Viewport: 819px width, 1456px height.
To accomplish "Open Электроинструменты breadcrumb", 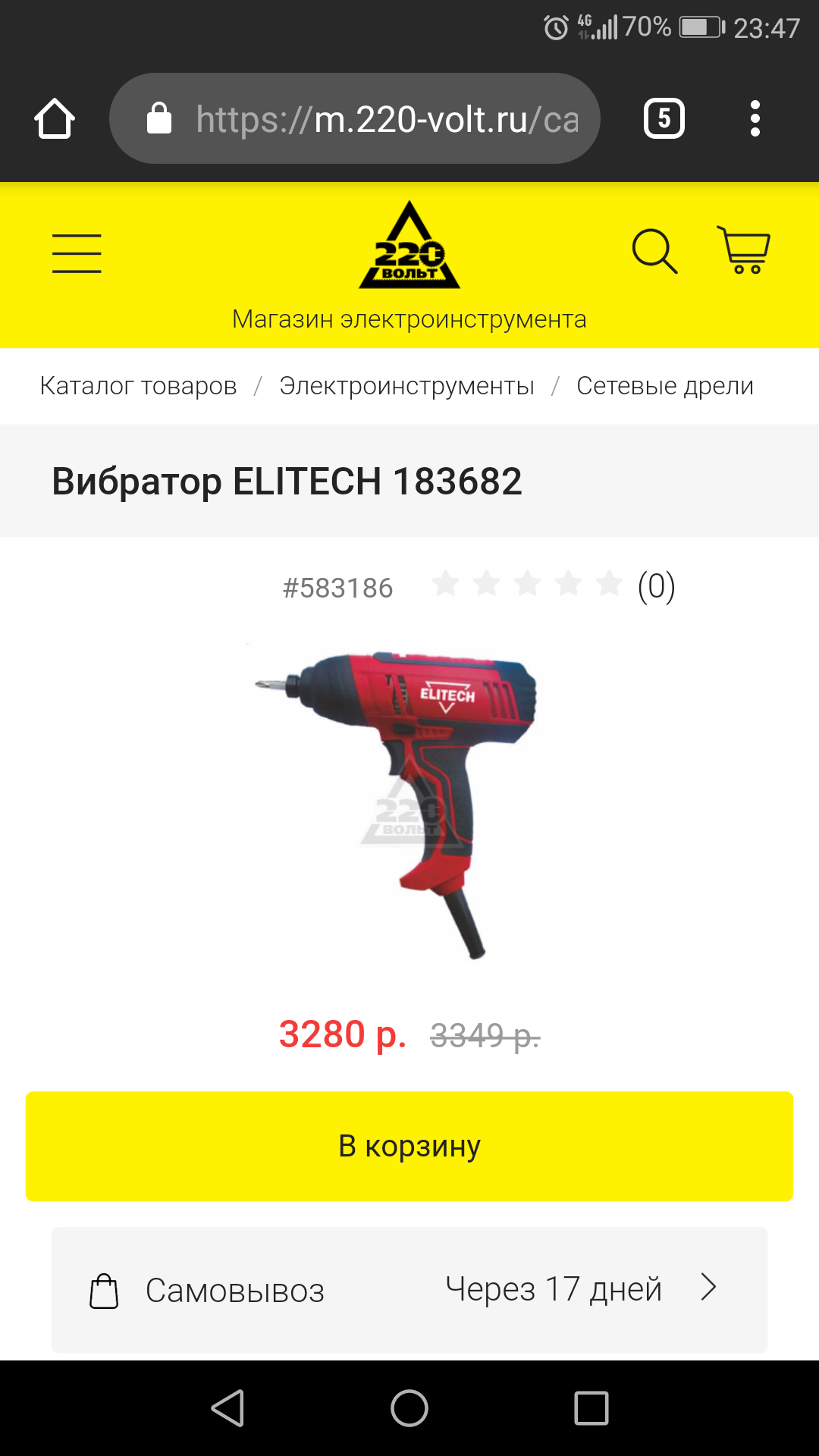I will tap(406, 386).
